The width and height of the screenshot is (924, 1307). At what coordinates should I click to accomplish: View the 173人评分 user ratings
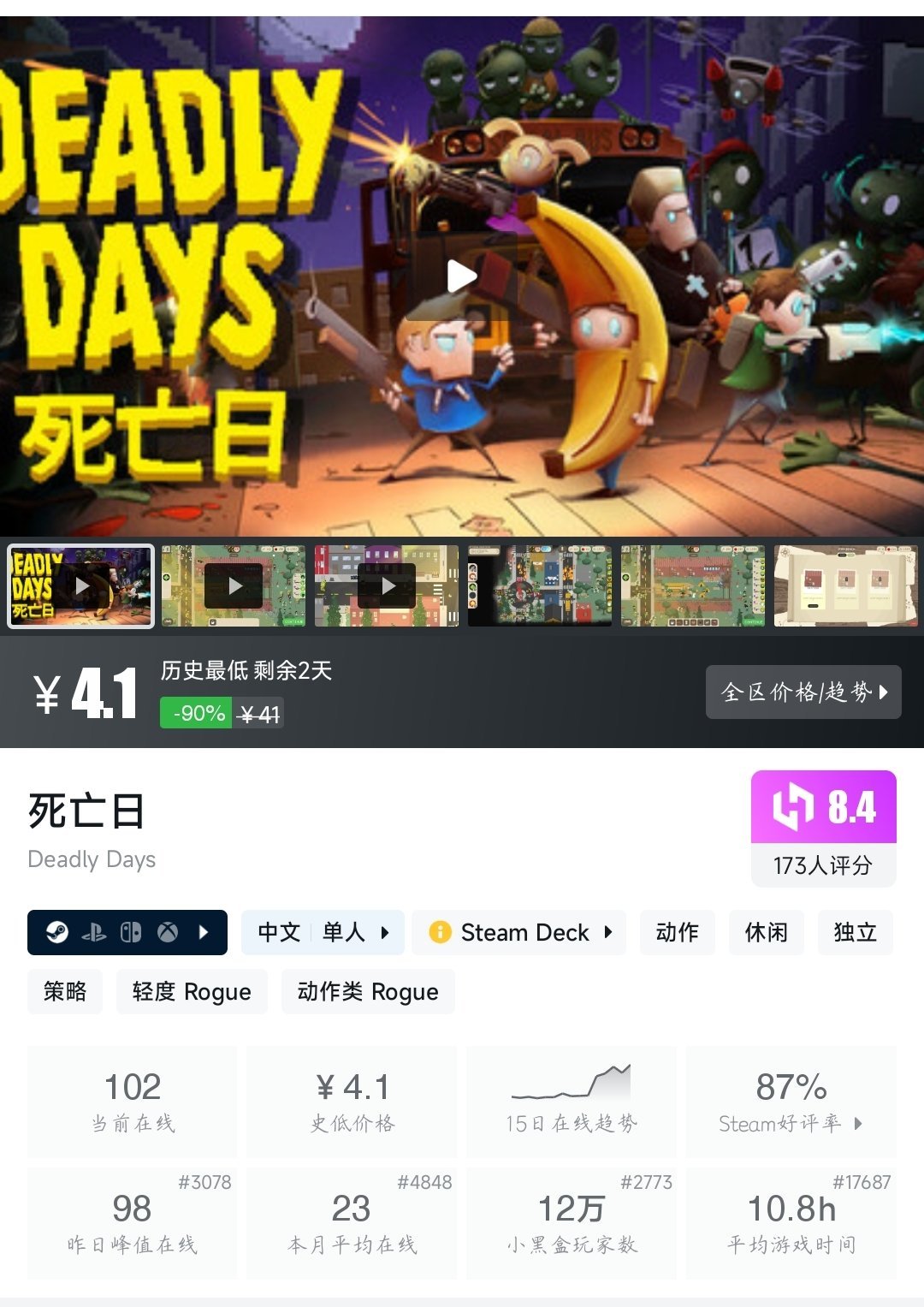[x=823, y=866]
